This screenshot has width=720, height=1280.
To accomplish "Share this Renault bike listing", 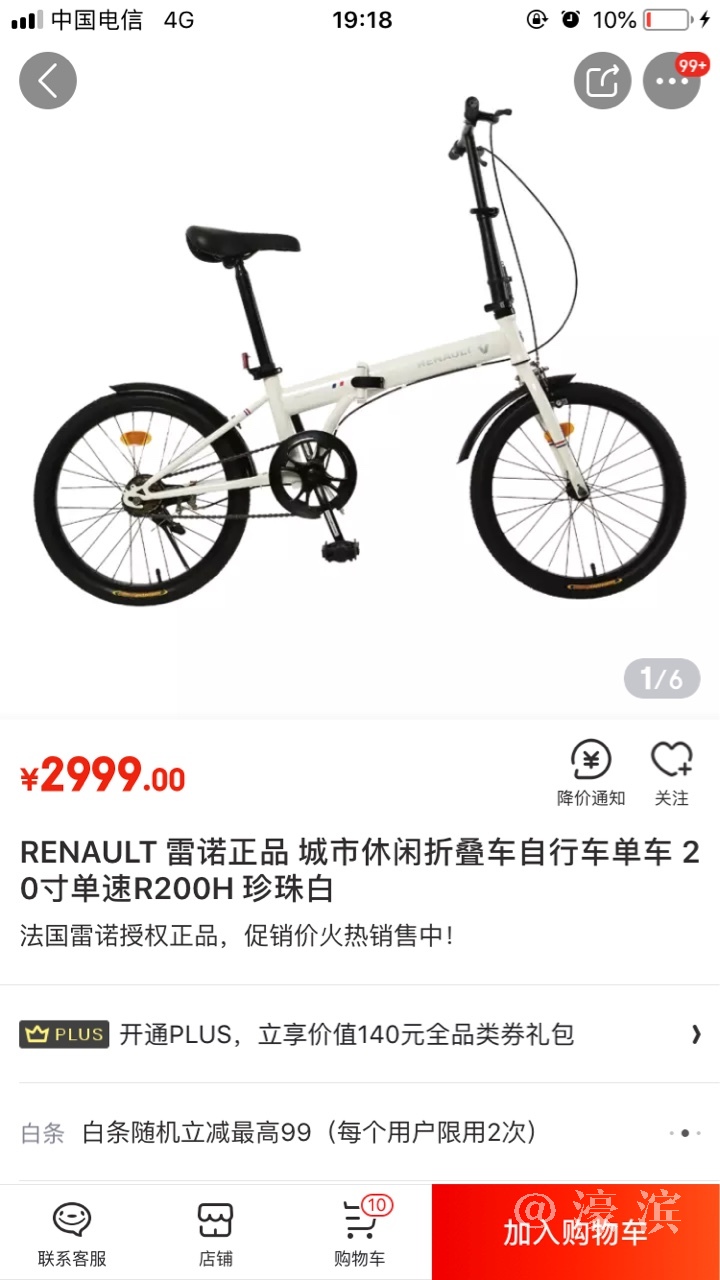I will (602, 81).
